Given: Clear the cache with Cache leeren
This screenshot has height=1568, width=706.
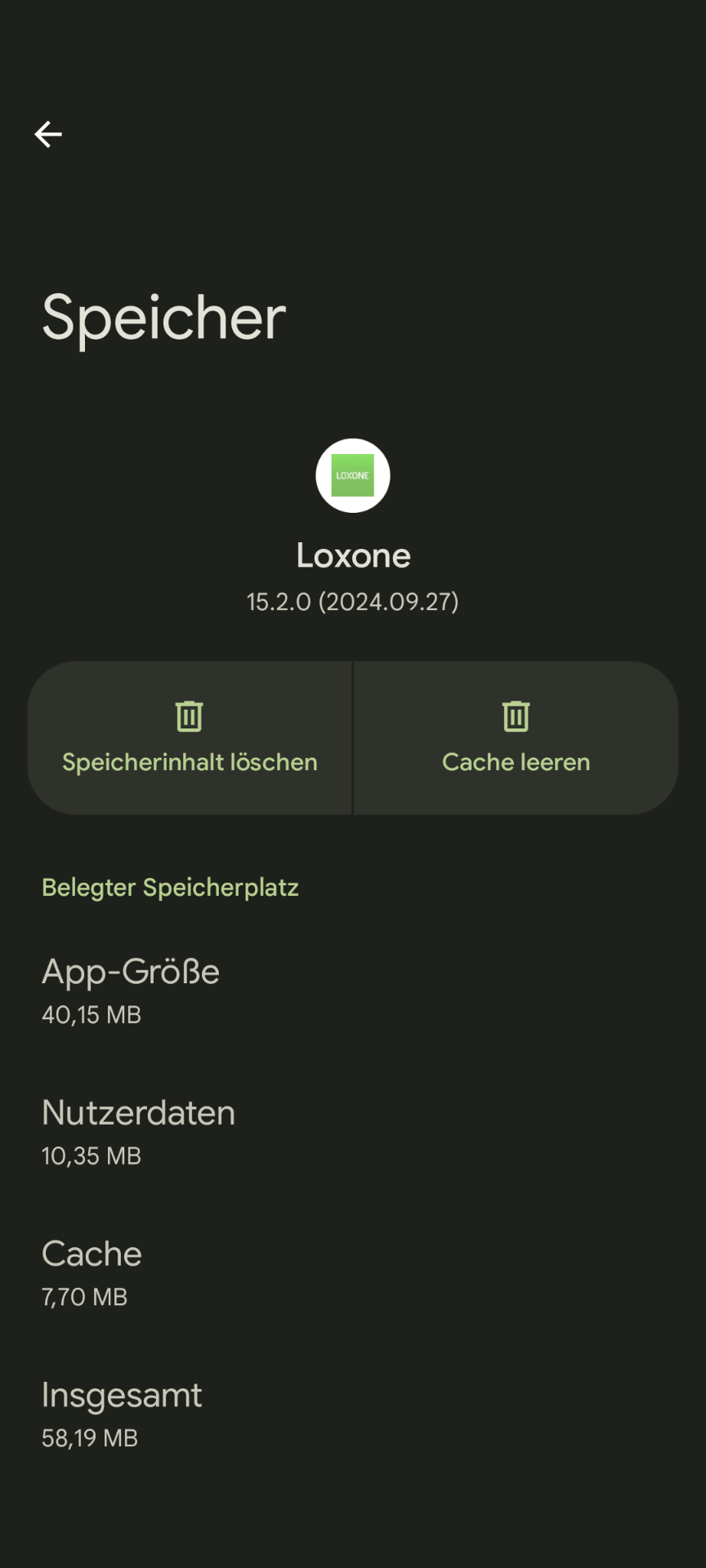Looking at the screenshot, I should (516, 738).
